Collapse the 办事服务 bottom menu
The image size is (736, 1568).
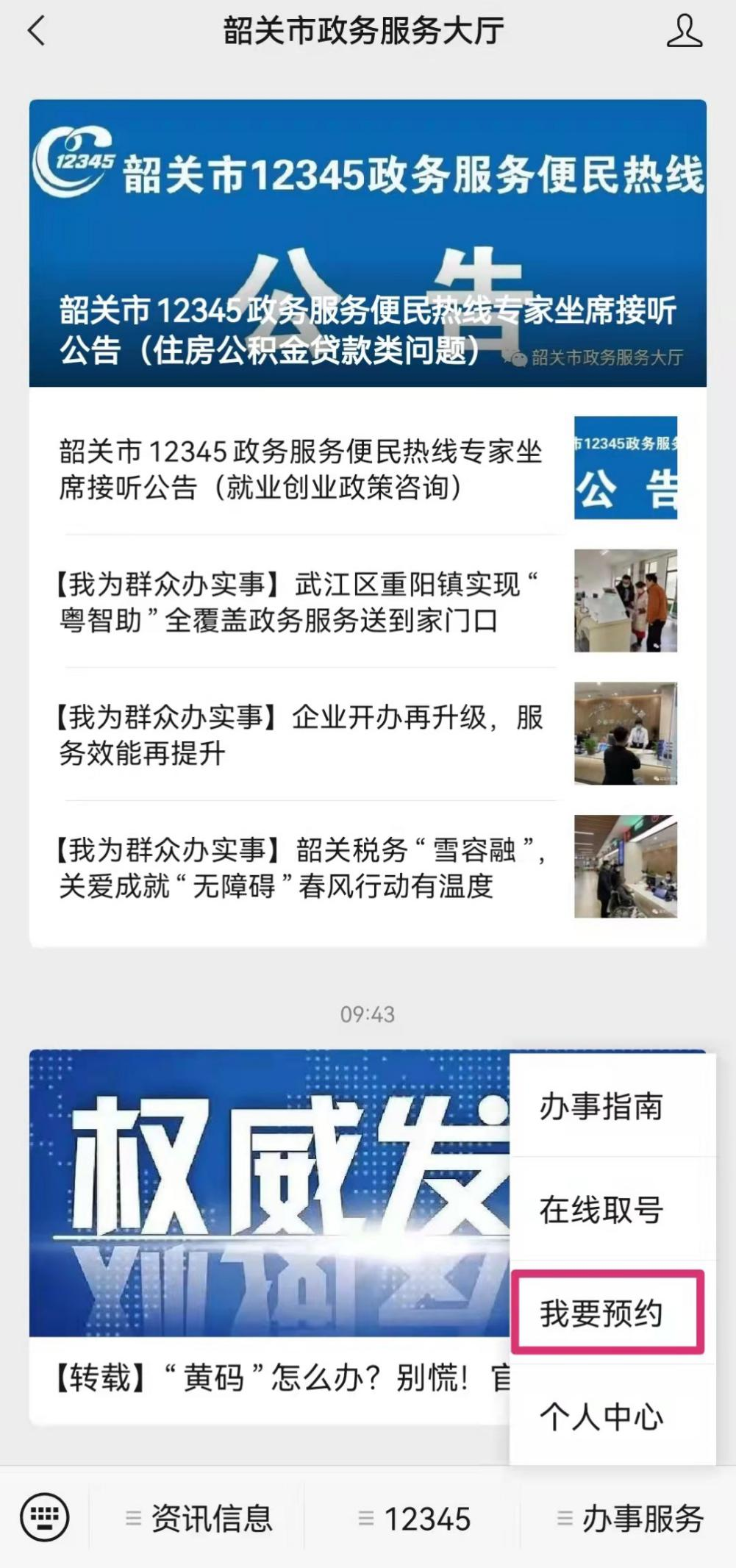point(630,1519)
